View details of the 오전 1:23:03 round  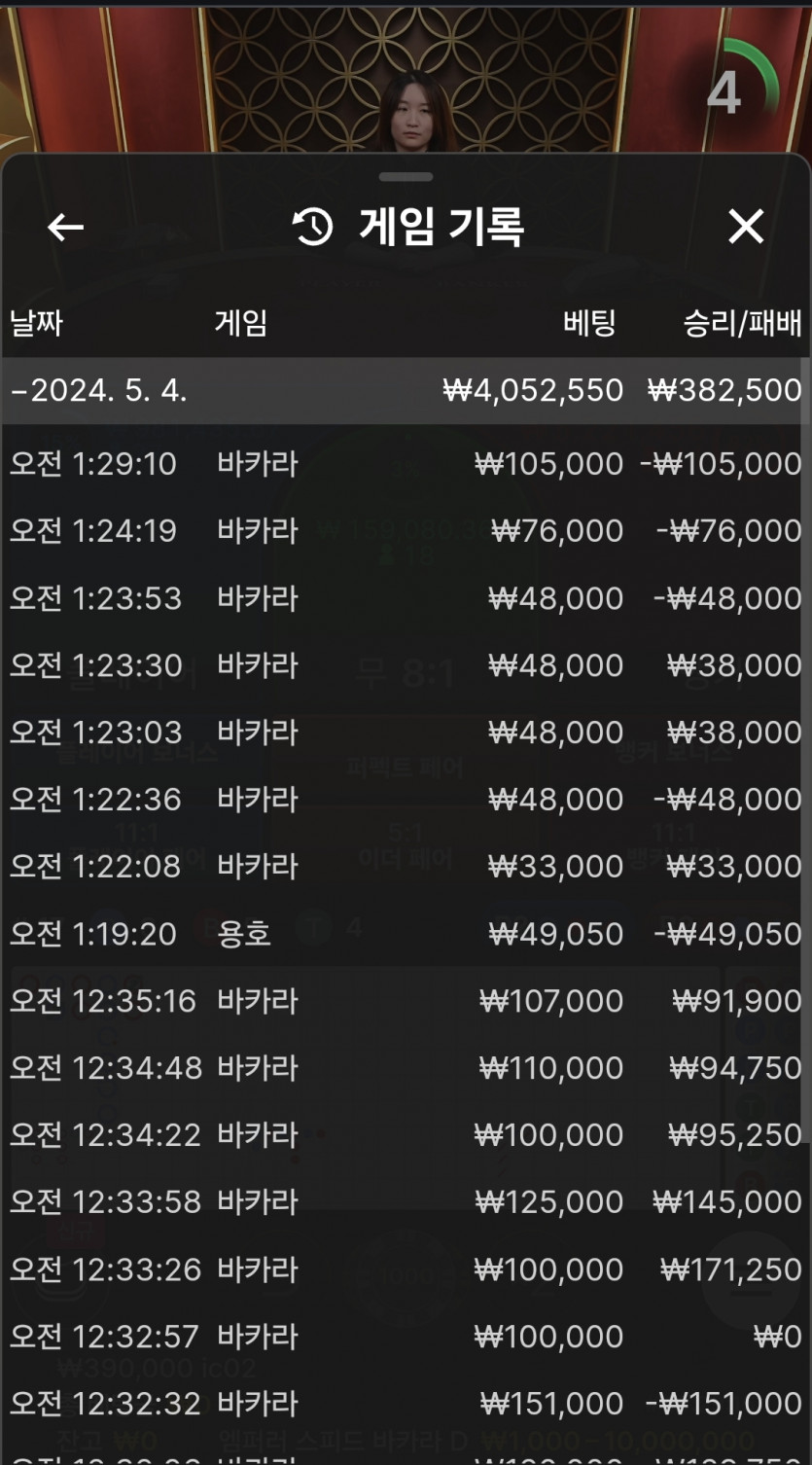pyautogui.click(x=406, y=732)
